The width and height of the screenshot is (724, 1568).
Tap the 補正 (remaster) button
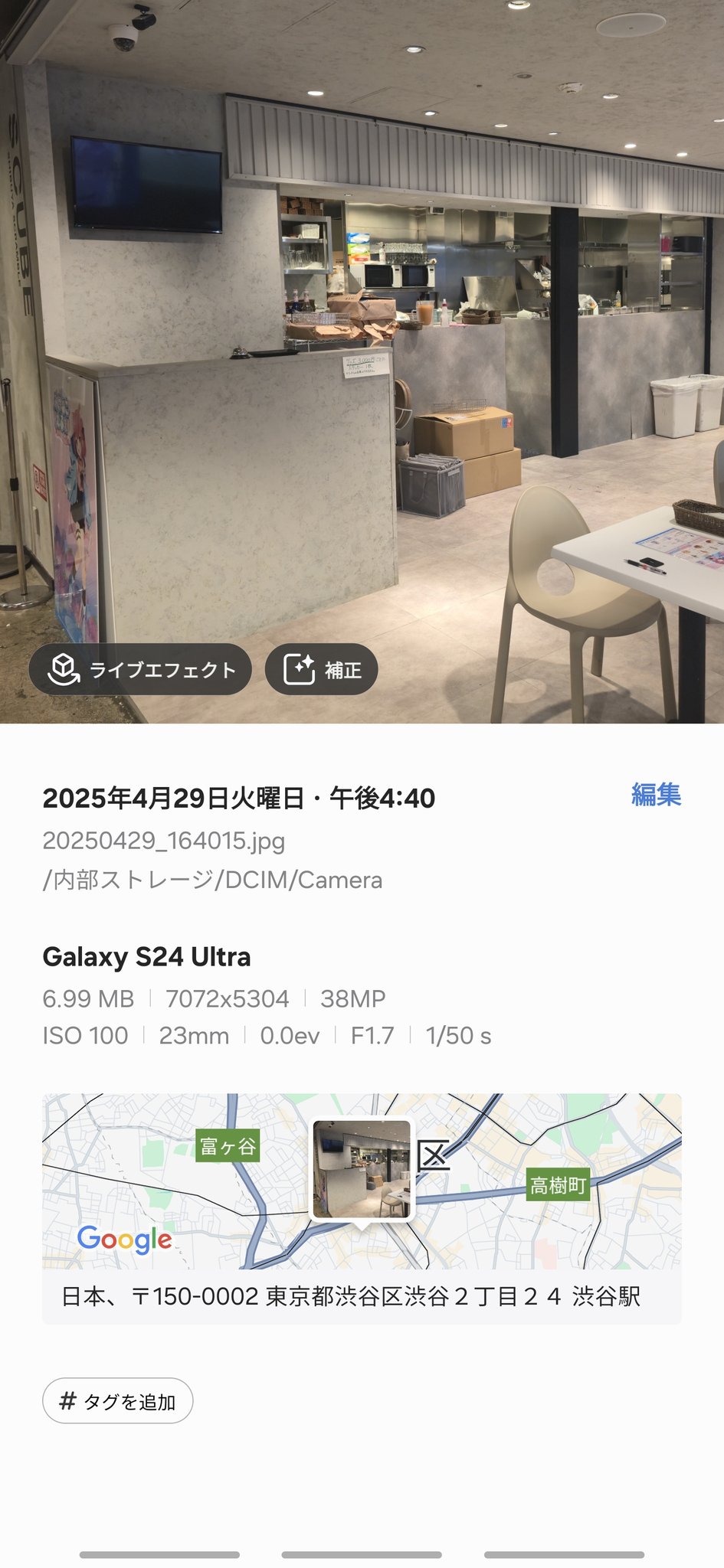click(x=322, y=670)
